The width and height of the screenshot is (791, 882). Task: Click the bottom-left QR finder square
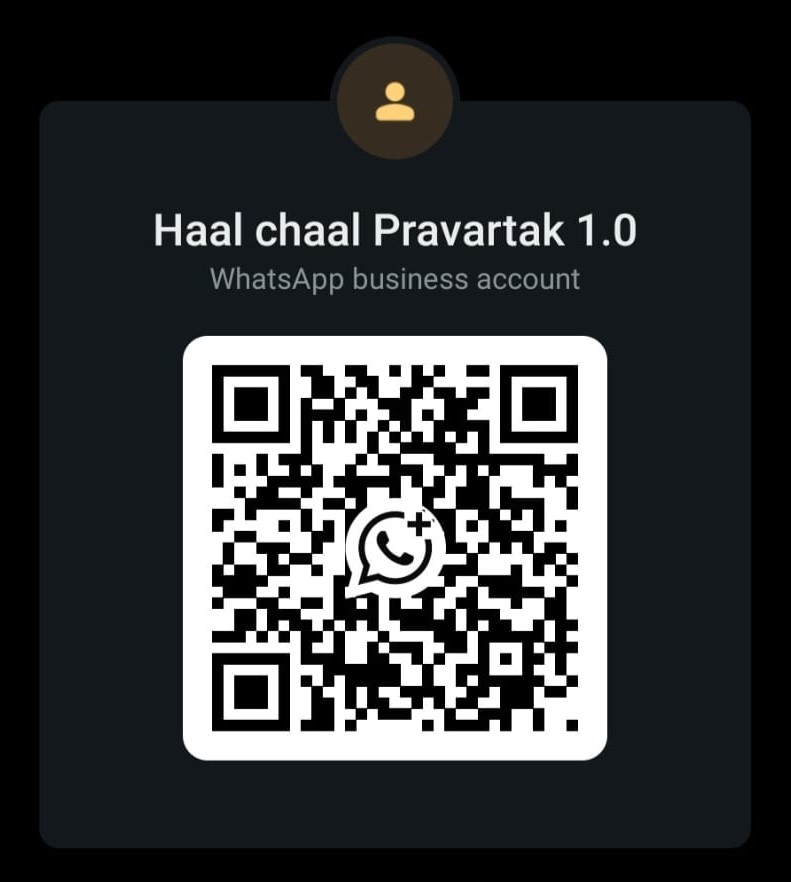click(249, 692)
